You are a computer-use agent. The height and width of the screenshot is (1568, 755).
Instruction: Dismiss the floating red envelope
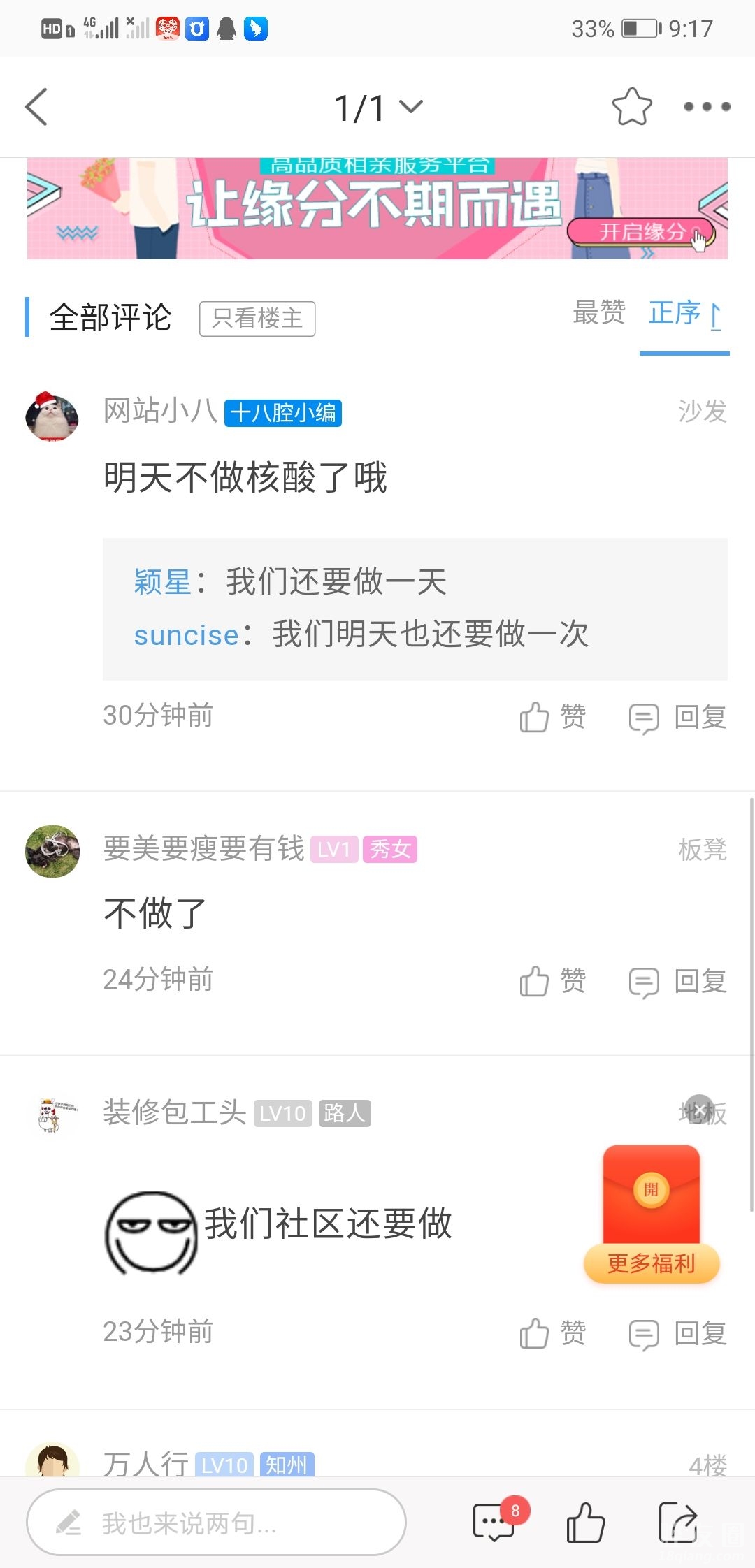pyautogui.click(x=699, y=1108)
